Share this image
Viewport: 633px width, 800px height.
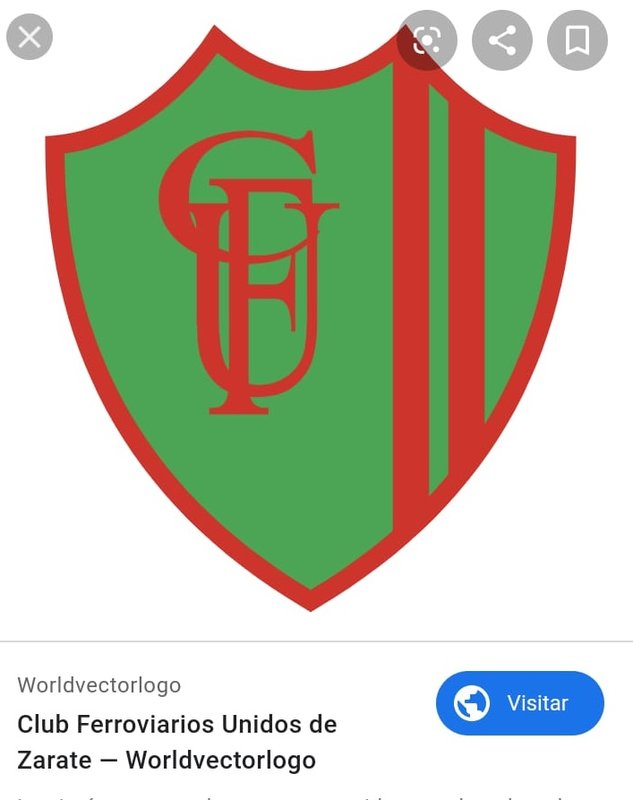[x=501, y=40]
